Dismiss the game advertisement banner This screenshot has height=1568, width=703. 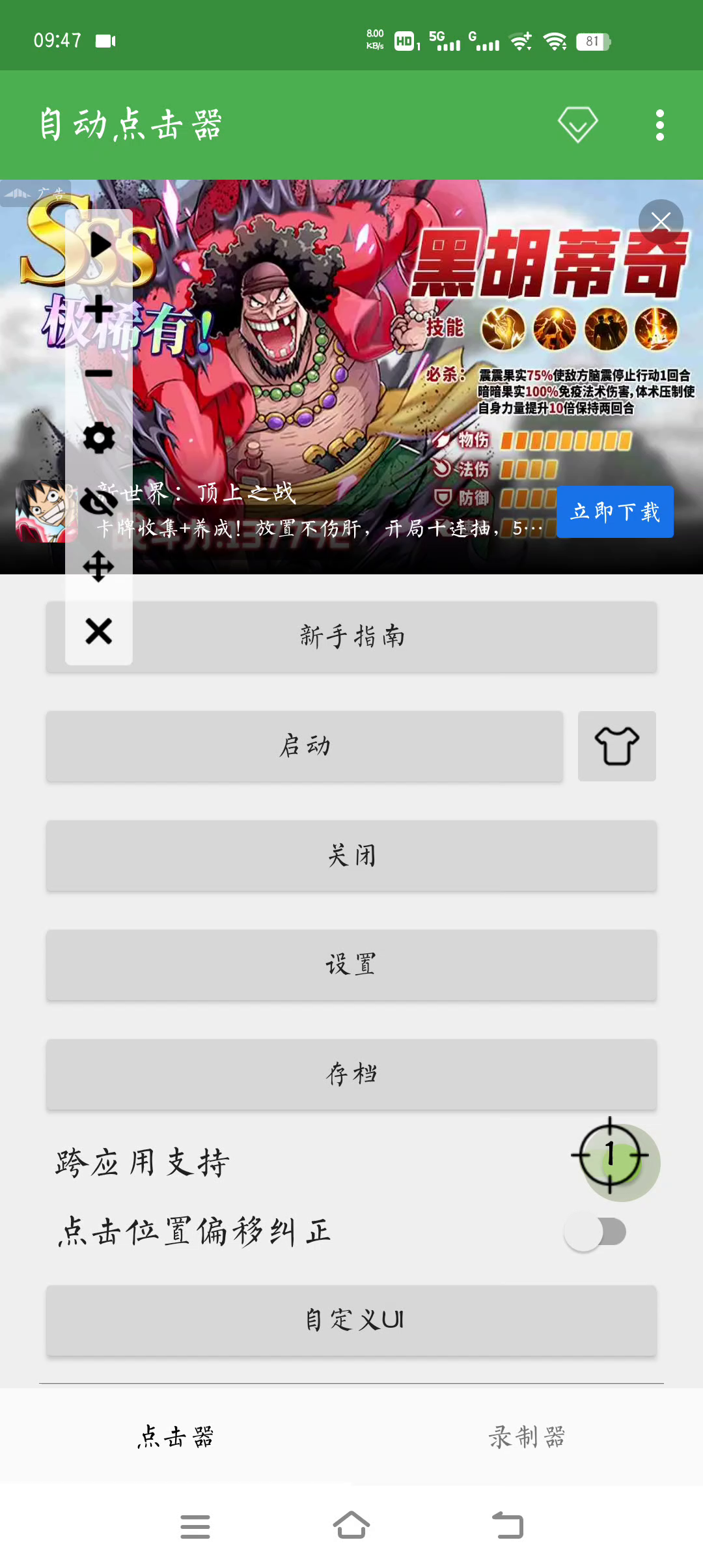[660, 221]
